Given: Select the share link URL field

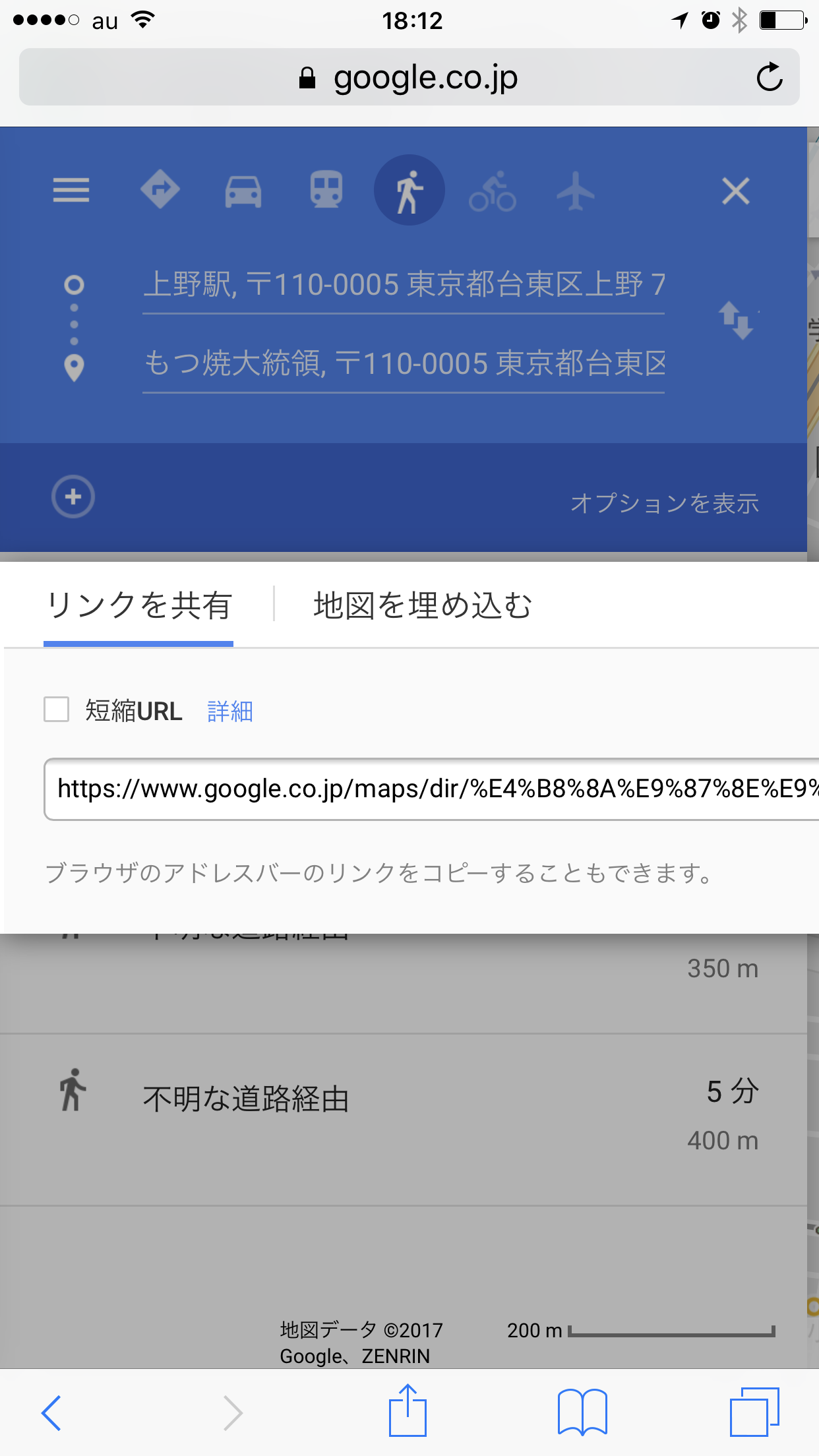Looking at the screenshot, I should tap(432, 789).
